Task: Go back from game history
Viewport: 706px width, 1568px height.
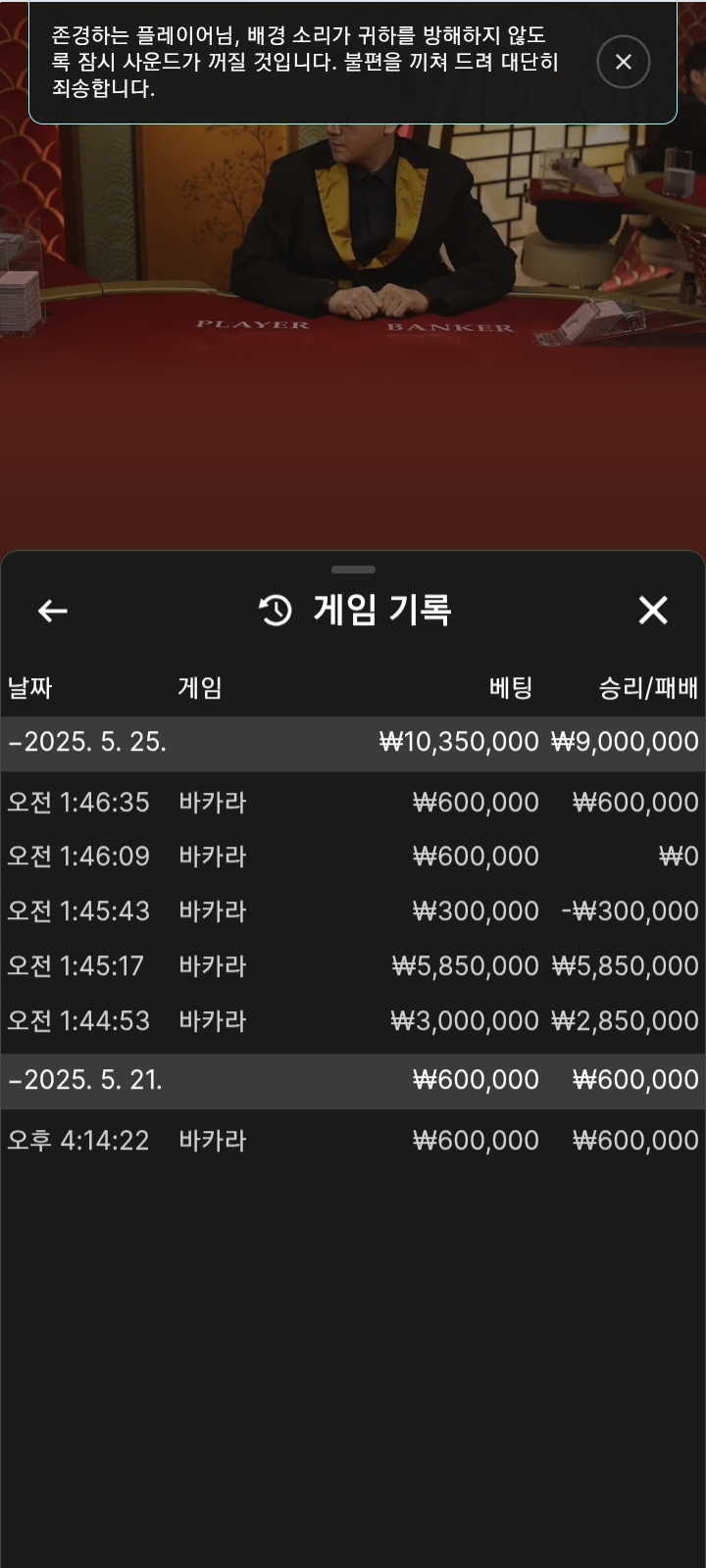Action: coord(53,611)
